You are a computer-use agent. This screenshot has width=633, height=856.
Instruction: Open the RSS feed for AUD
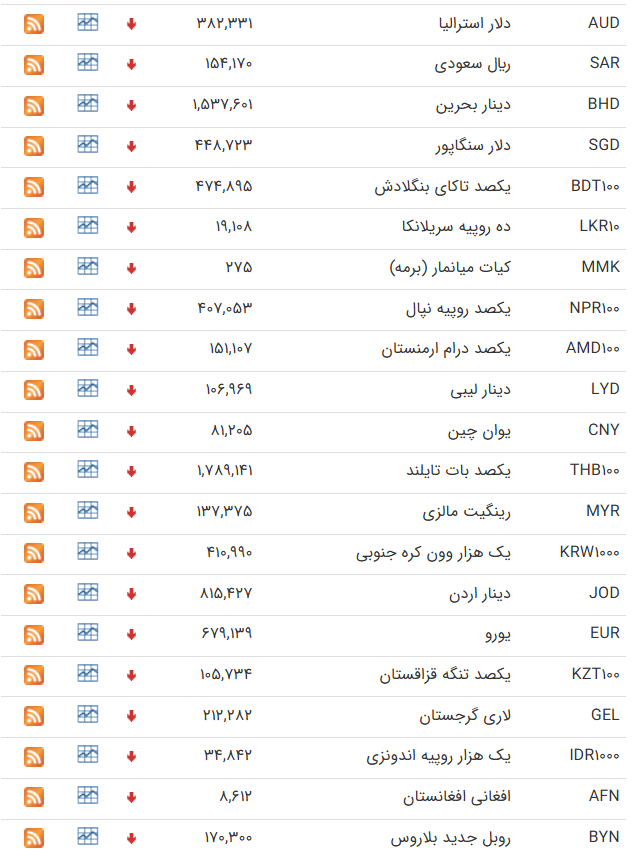coord(34,23)
